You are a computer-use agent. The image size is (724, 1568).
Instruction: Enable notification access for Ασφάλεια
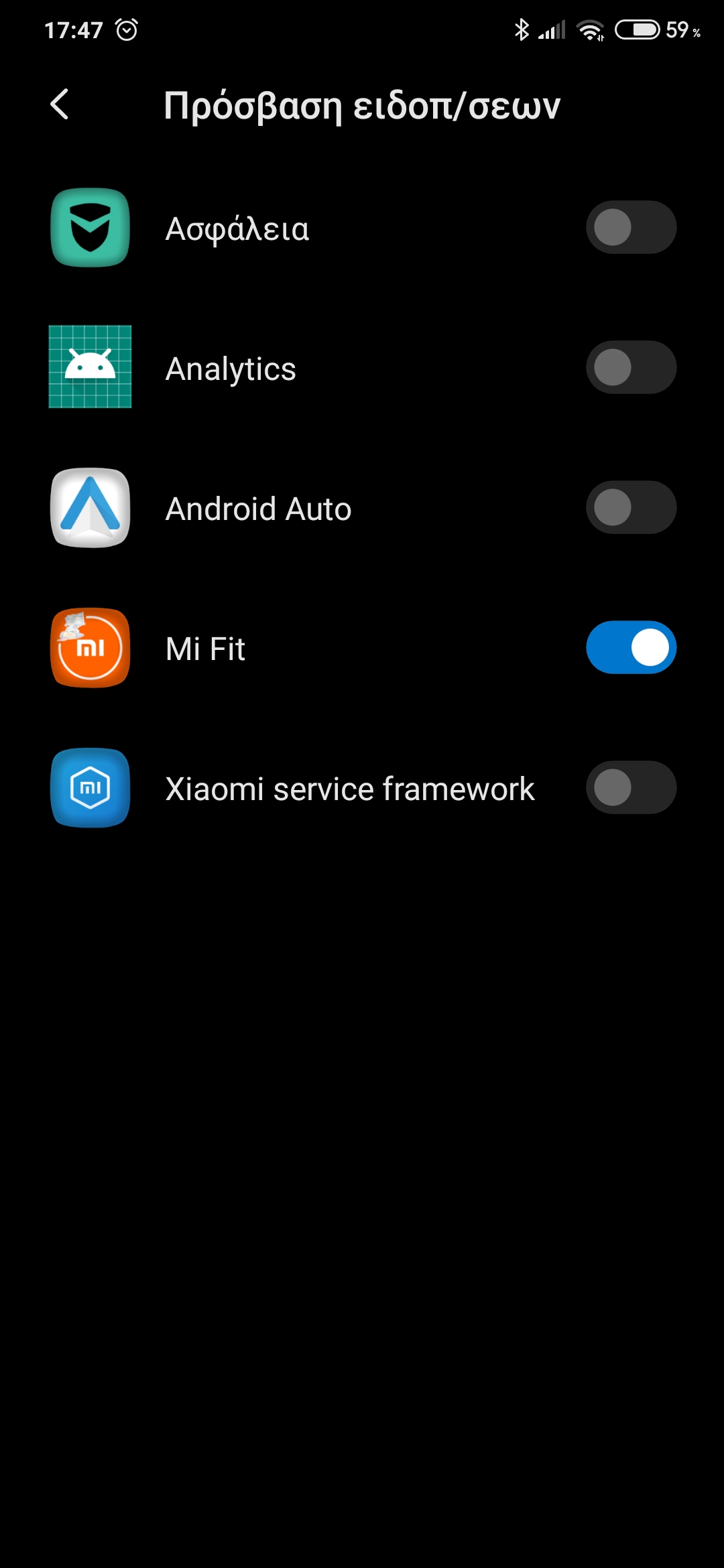[x=631, y=228]
